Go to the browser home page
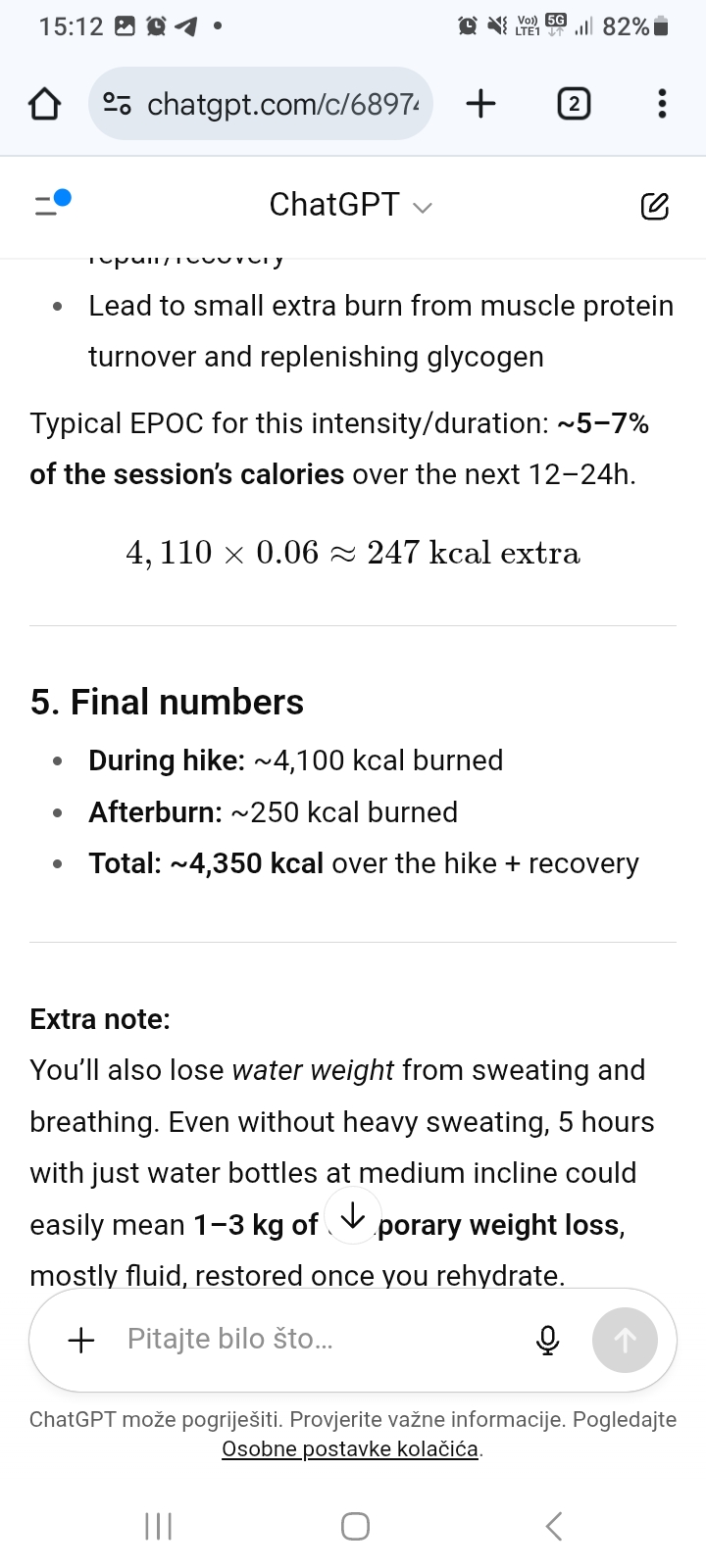Screen dimensions: 706x1568 click(x=44, y=103)
